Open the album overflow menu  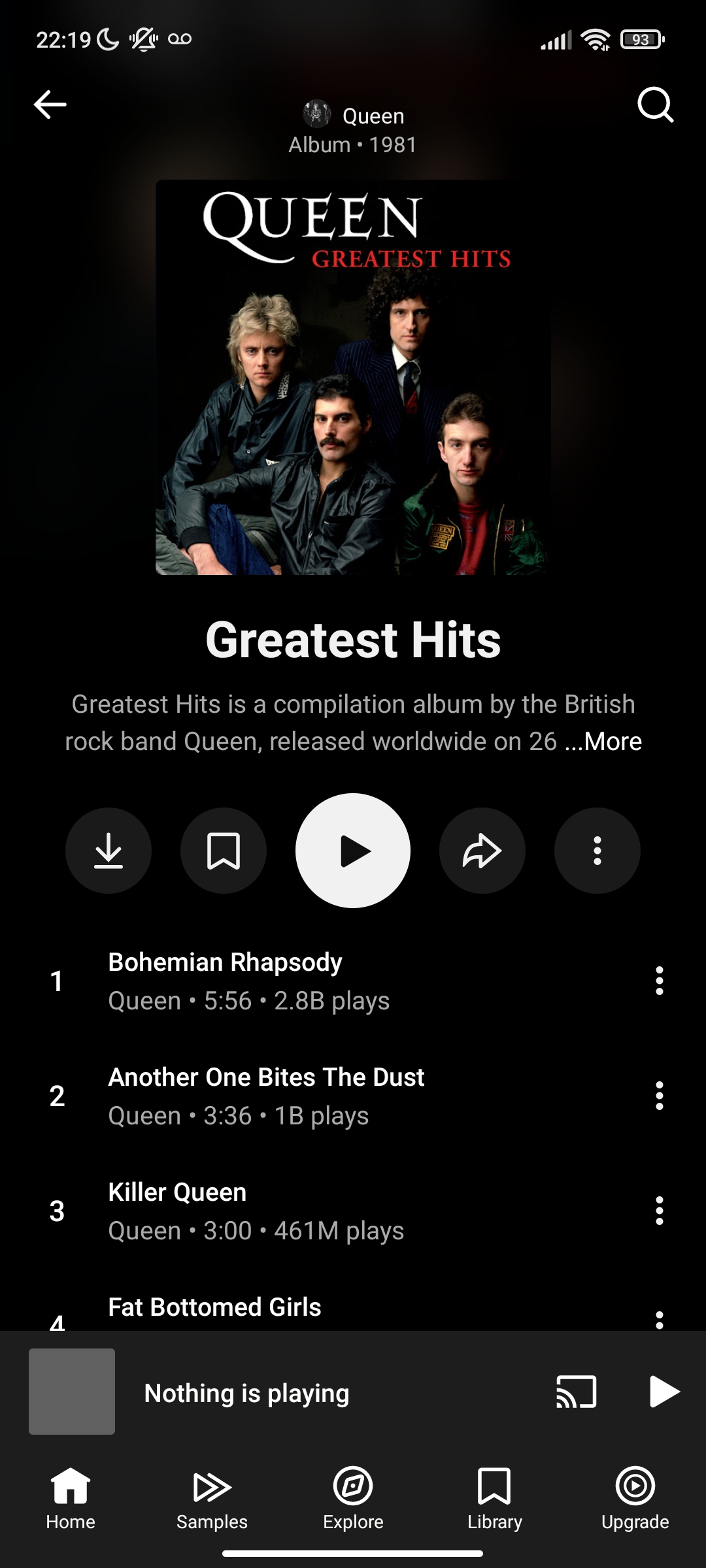[597, 851]
